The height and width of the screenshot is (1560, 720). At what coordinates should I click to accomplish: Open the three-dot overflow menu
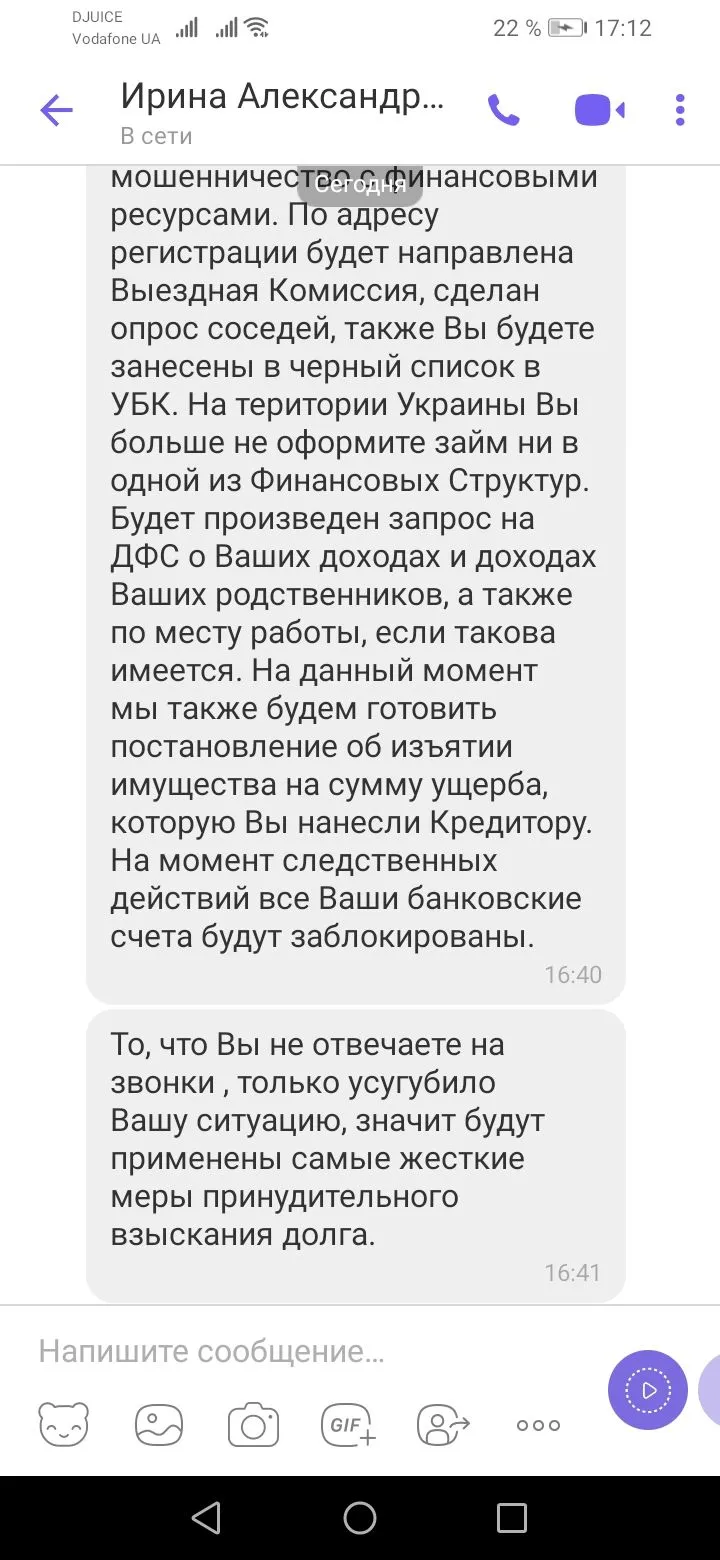pos(680,110)
